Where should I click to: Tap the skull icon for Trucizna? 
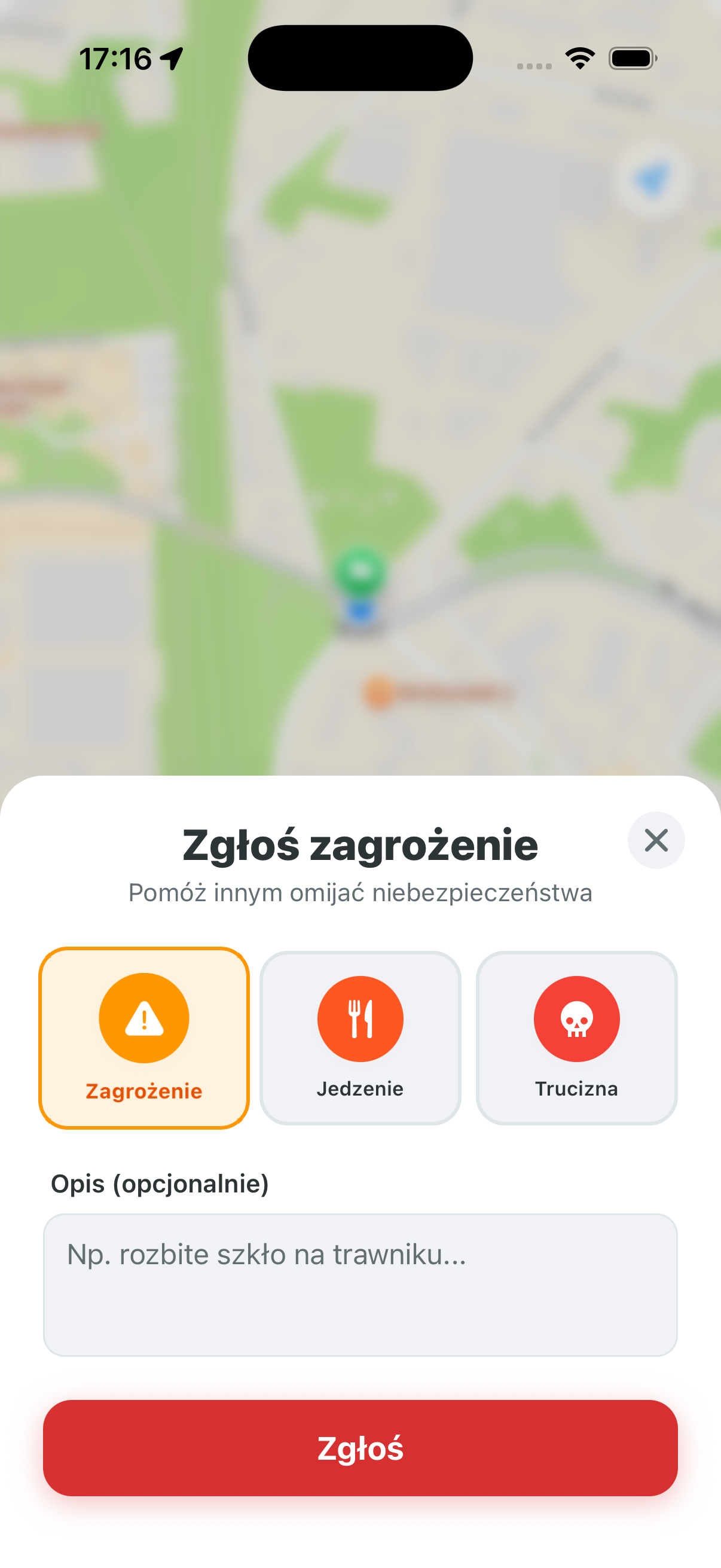point(576,1018)
